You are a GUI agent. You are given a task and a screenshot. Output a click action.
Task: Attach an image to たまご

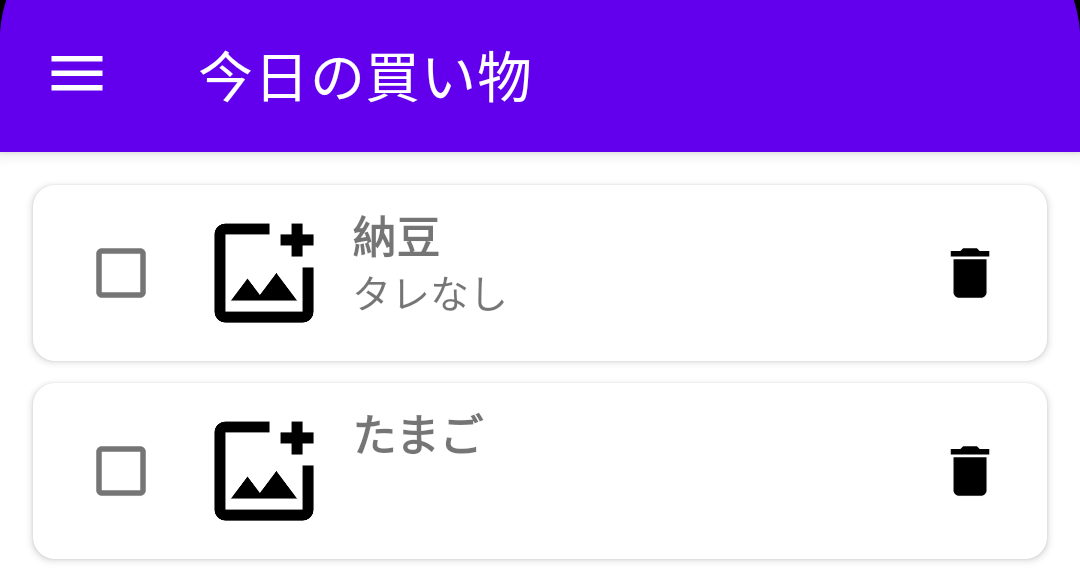pyautogui.click(x=264, y=471)
